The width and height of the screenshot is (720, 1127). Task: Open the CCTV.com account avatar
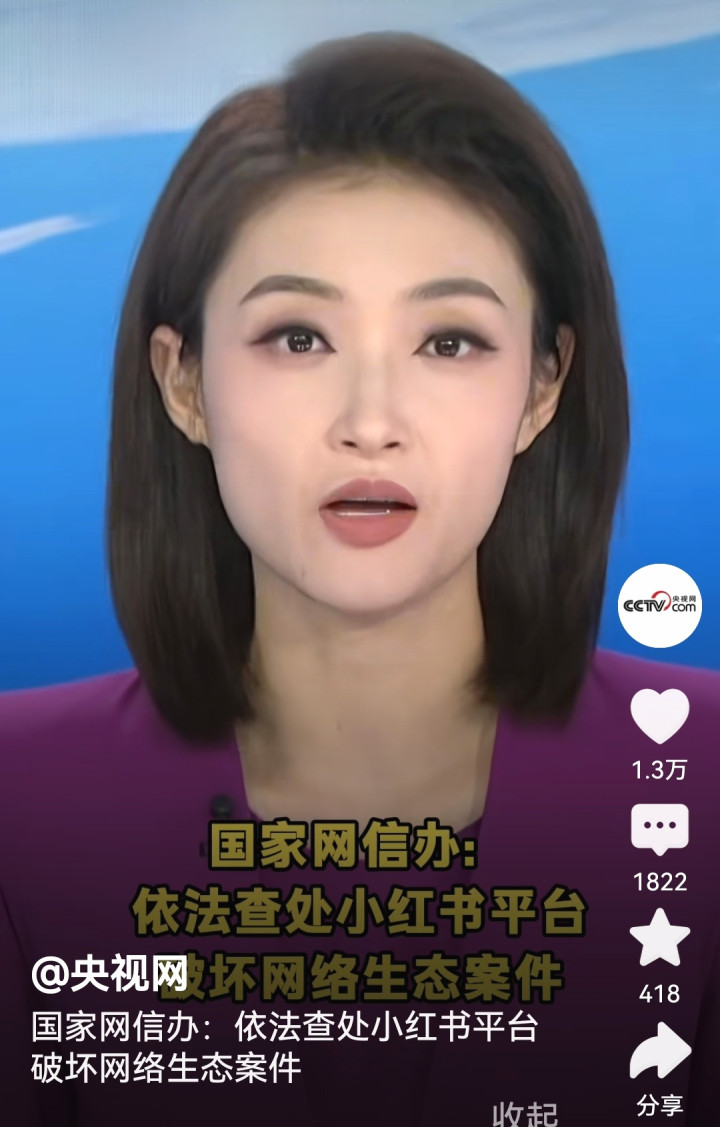pos(660,605)
